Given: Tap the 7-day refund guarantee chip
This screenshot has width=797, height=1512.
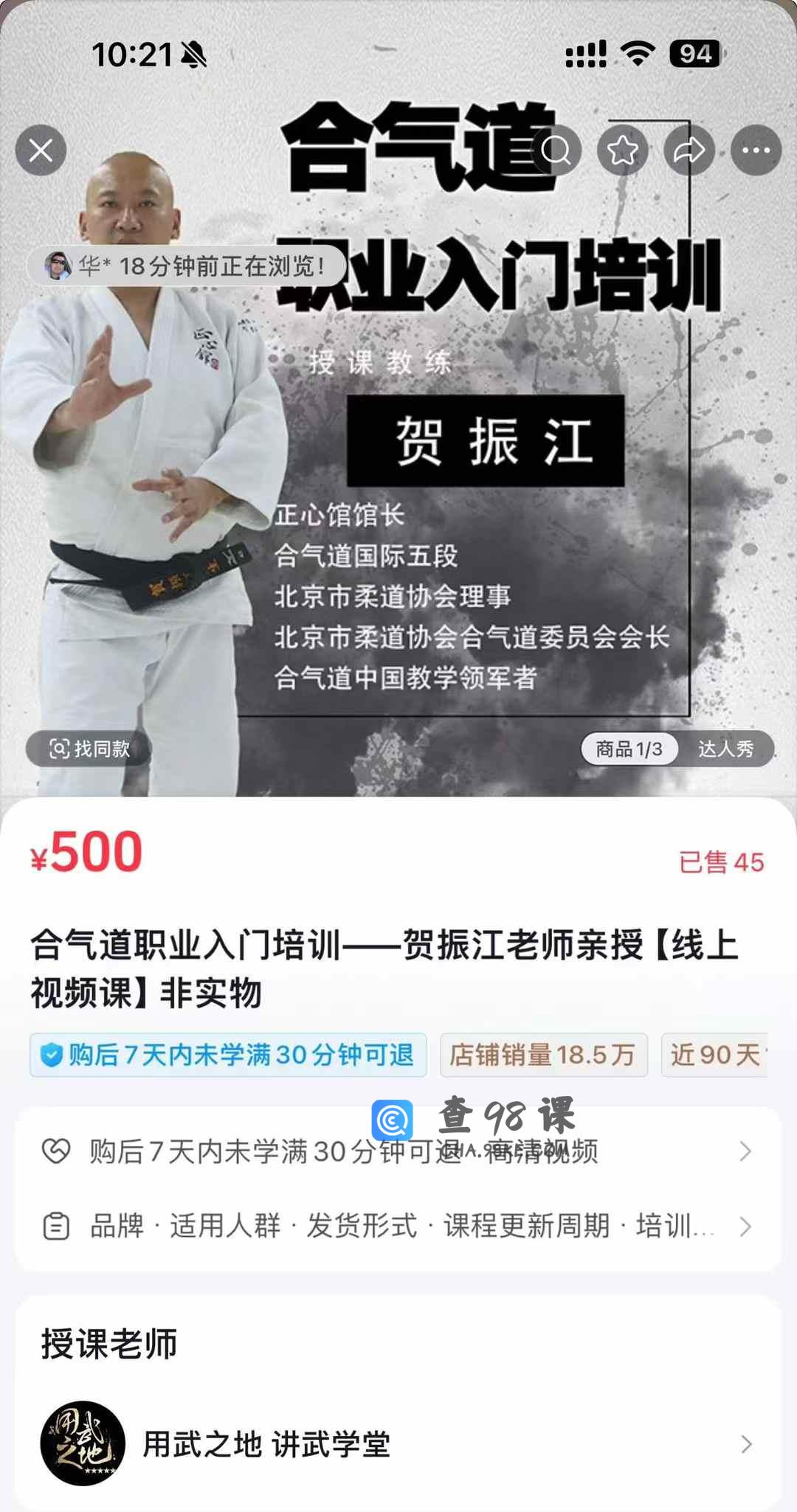Looking at the screenshot, I should 228,1055.
